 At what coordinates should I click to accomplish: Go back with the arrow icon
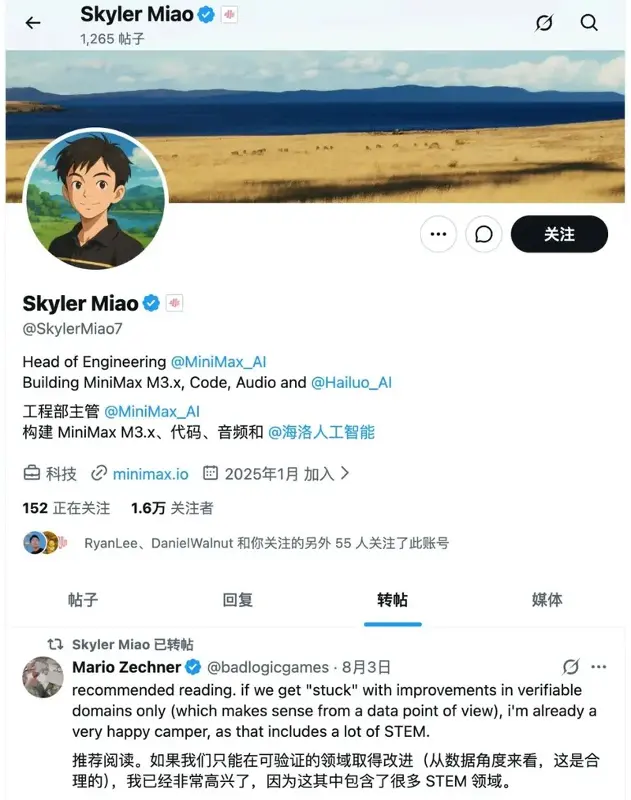(x=33, y=22)
